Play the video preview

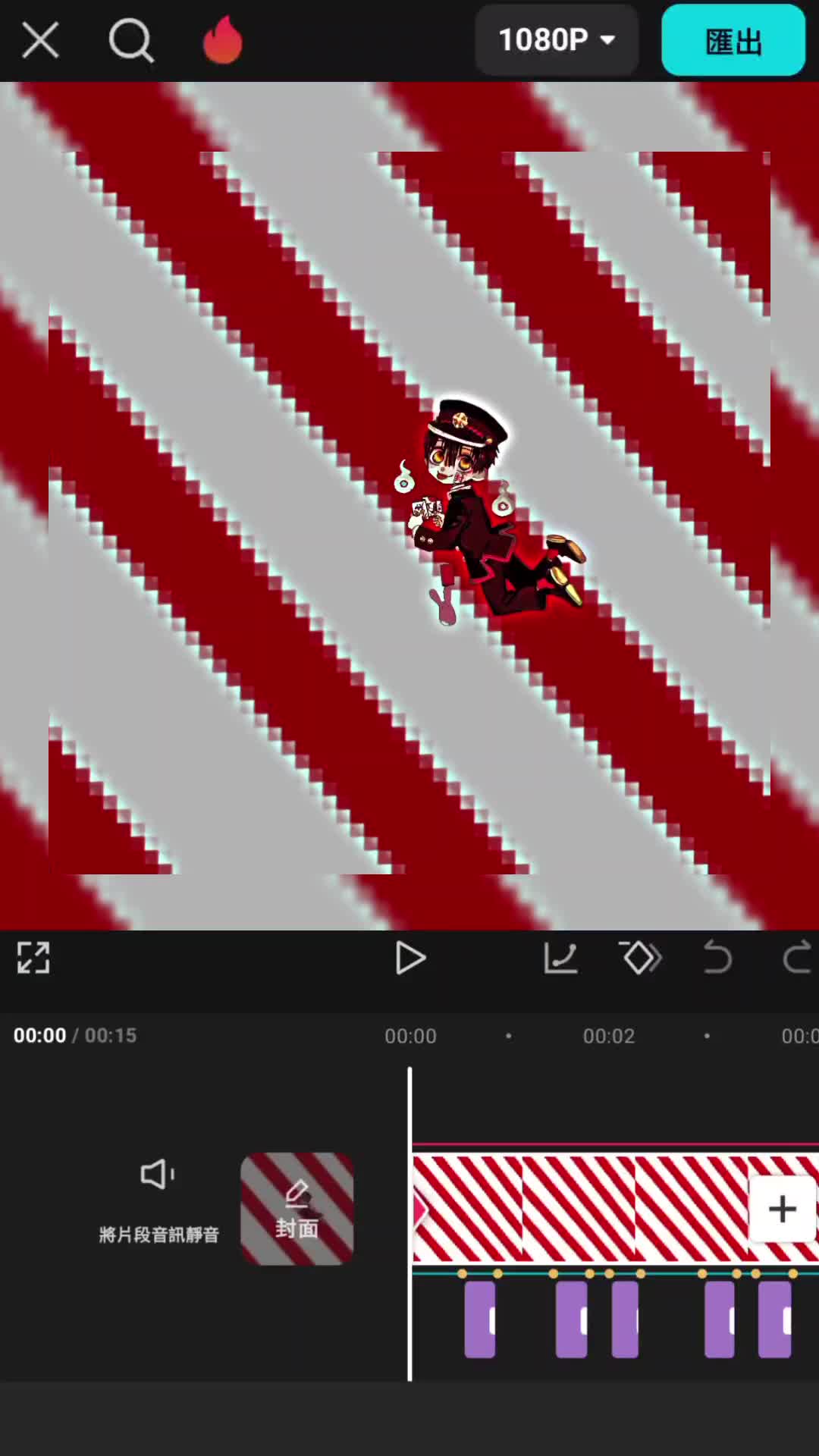coord(410,959)
